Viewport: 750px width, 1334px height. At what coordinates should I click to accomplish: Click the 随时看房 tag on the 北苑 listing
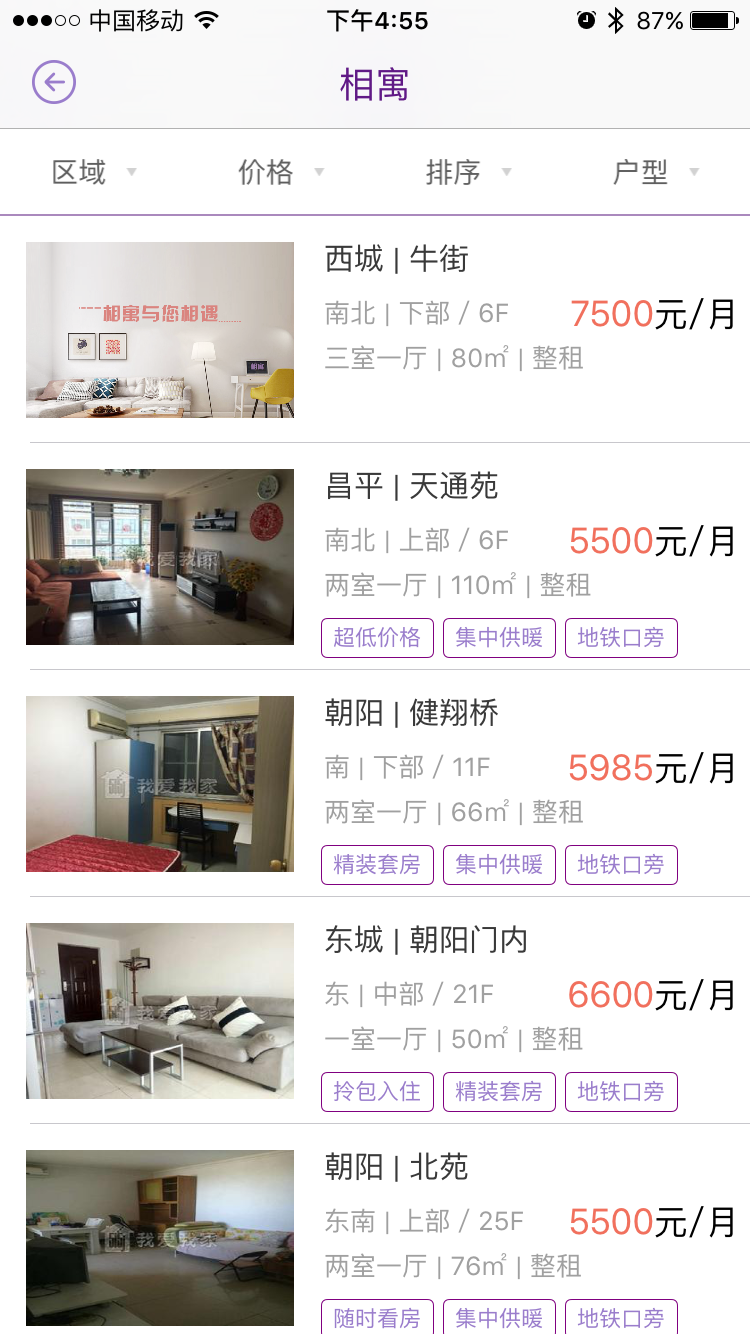pos(377,1317)
